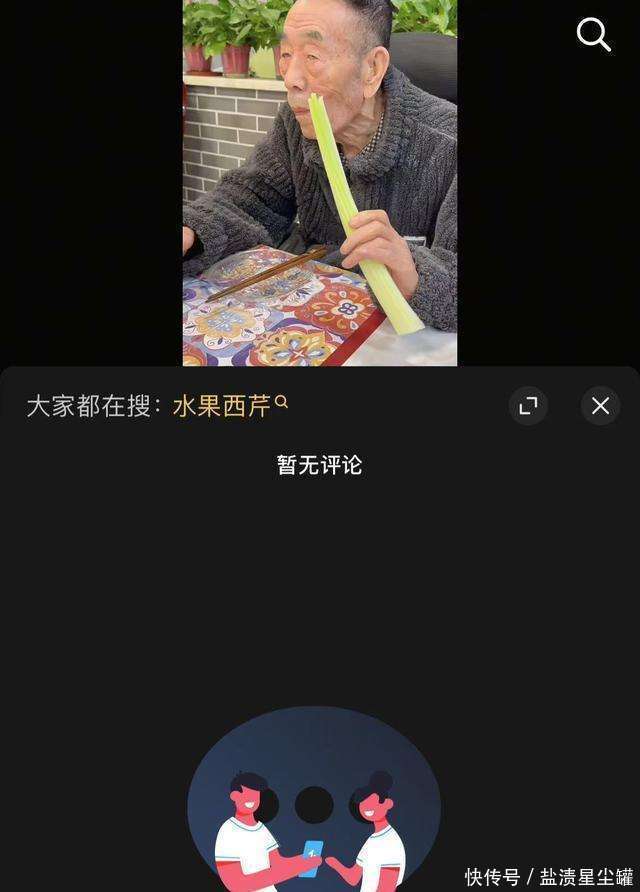Close the comments panel
The height and width of the screenshot is (892, 640).
(600, 406)
